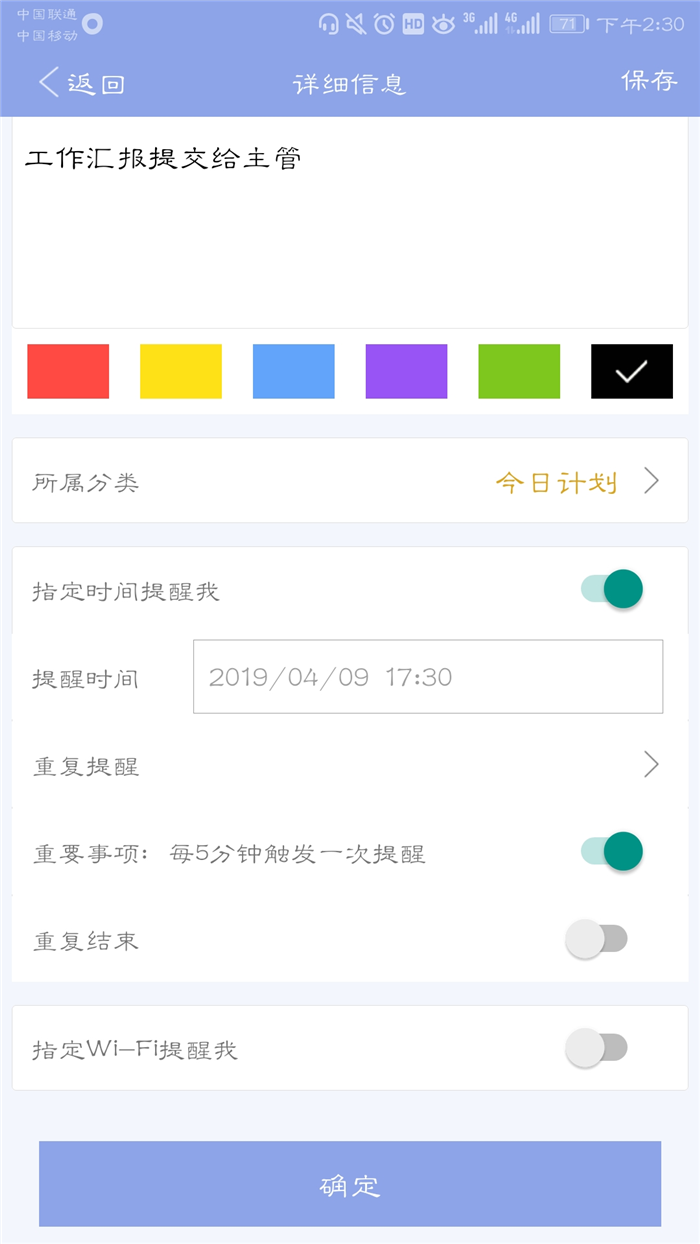Turn off 重要事项 5-minute reminder switch
Viewport: 700px width, 1244px height.
[x=611, y=852]
